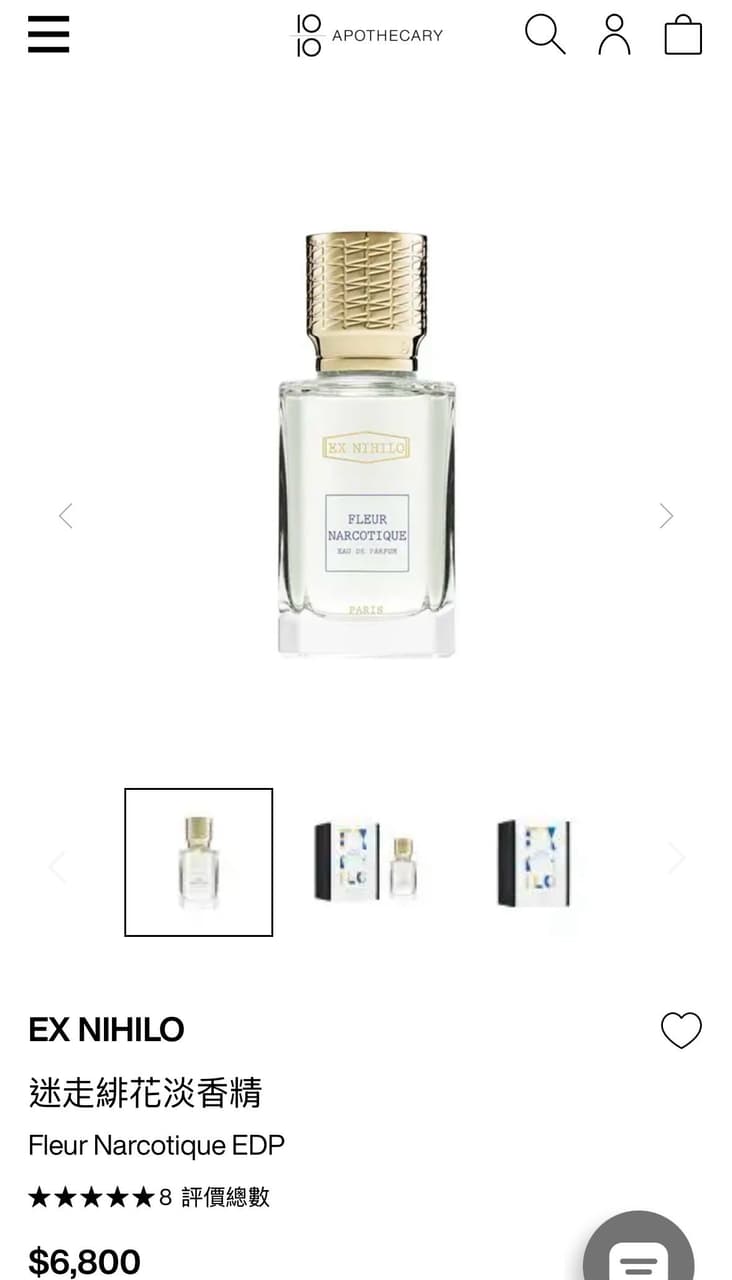Open the account profile icon
Viewport: 732px width, 1280px height.
coord(614,35)
